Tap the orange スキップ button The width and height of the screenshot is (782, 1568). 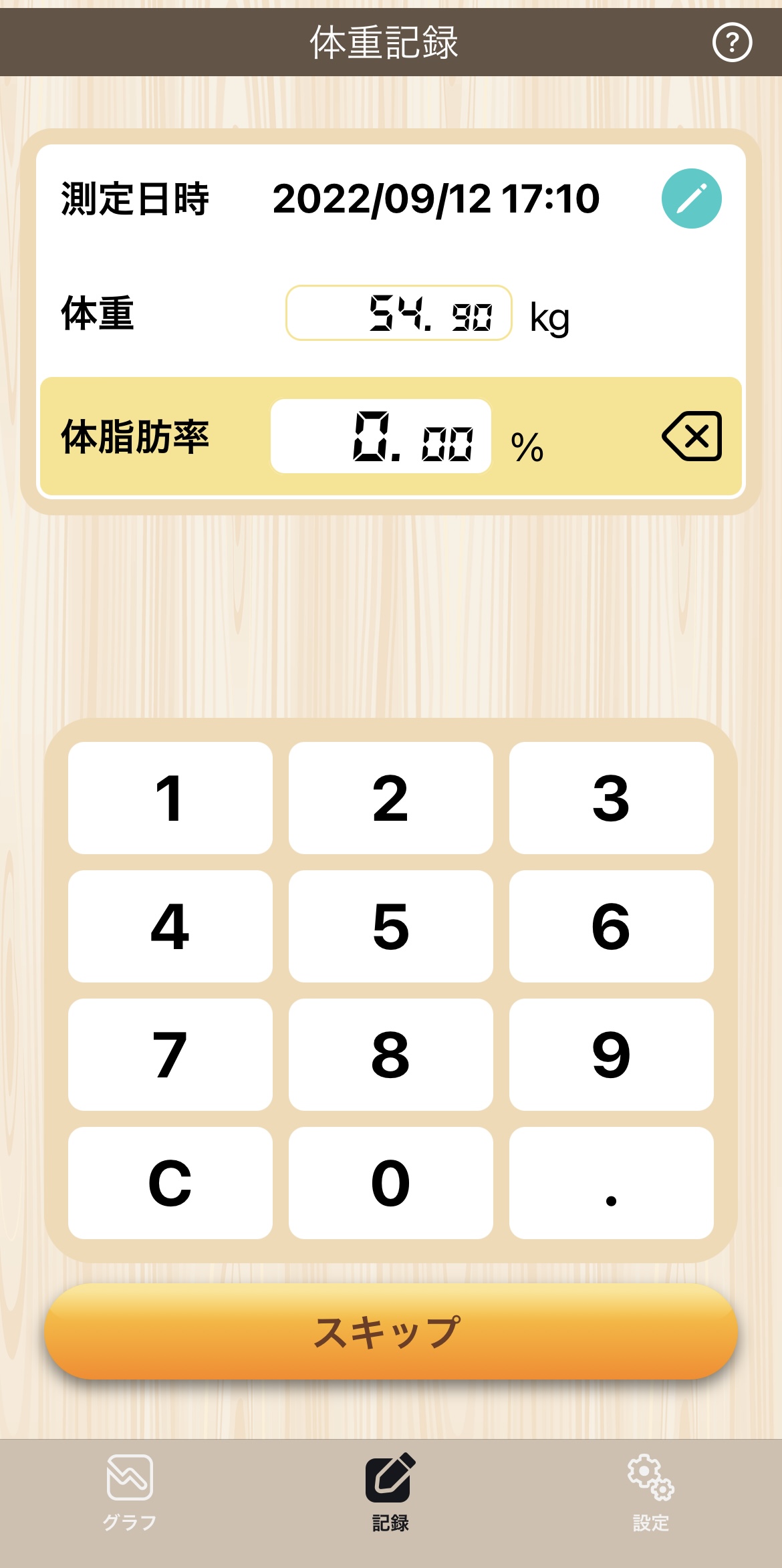[x=391, y=1331]
